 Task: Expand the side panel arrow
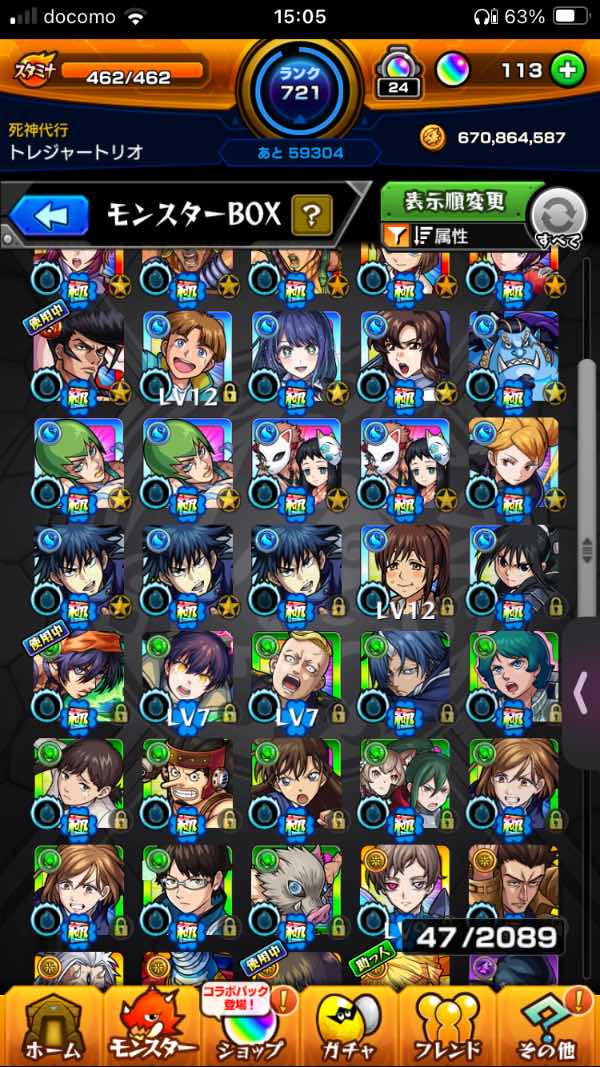tap(581, 692)
